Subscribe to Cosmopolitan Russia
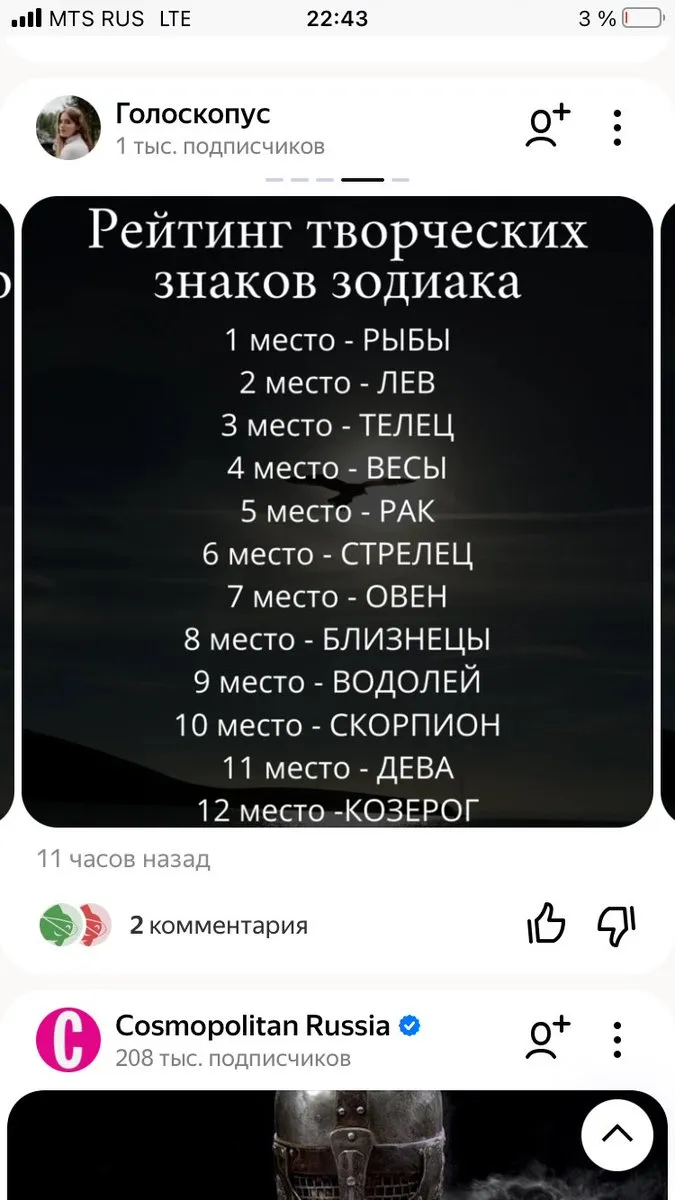Viewport: 675px width, 1200px height. (548, 1039)
